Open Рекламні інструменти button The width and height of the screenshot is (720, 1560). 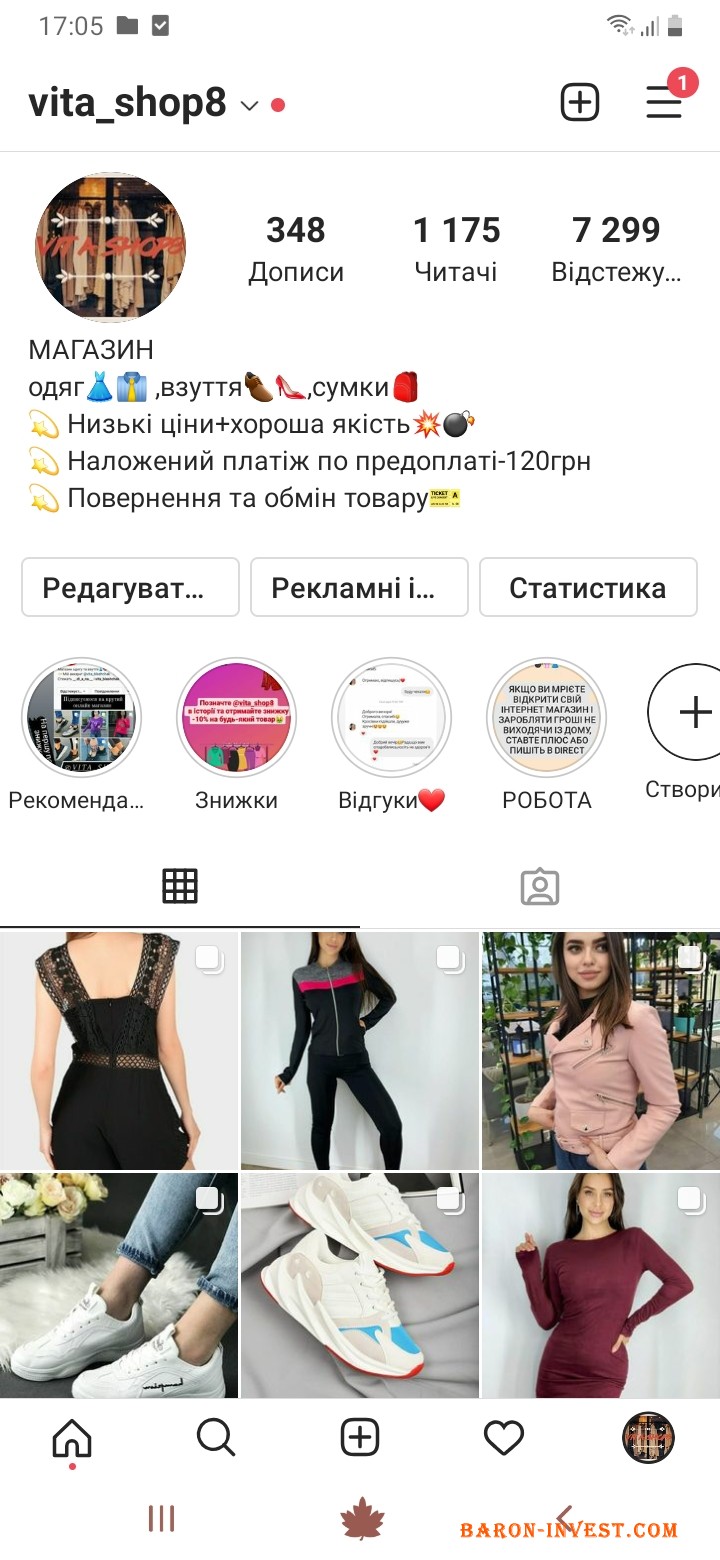359,587
